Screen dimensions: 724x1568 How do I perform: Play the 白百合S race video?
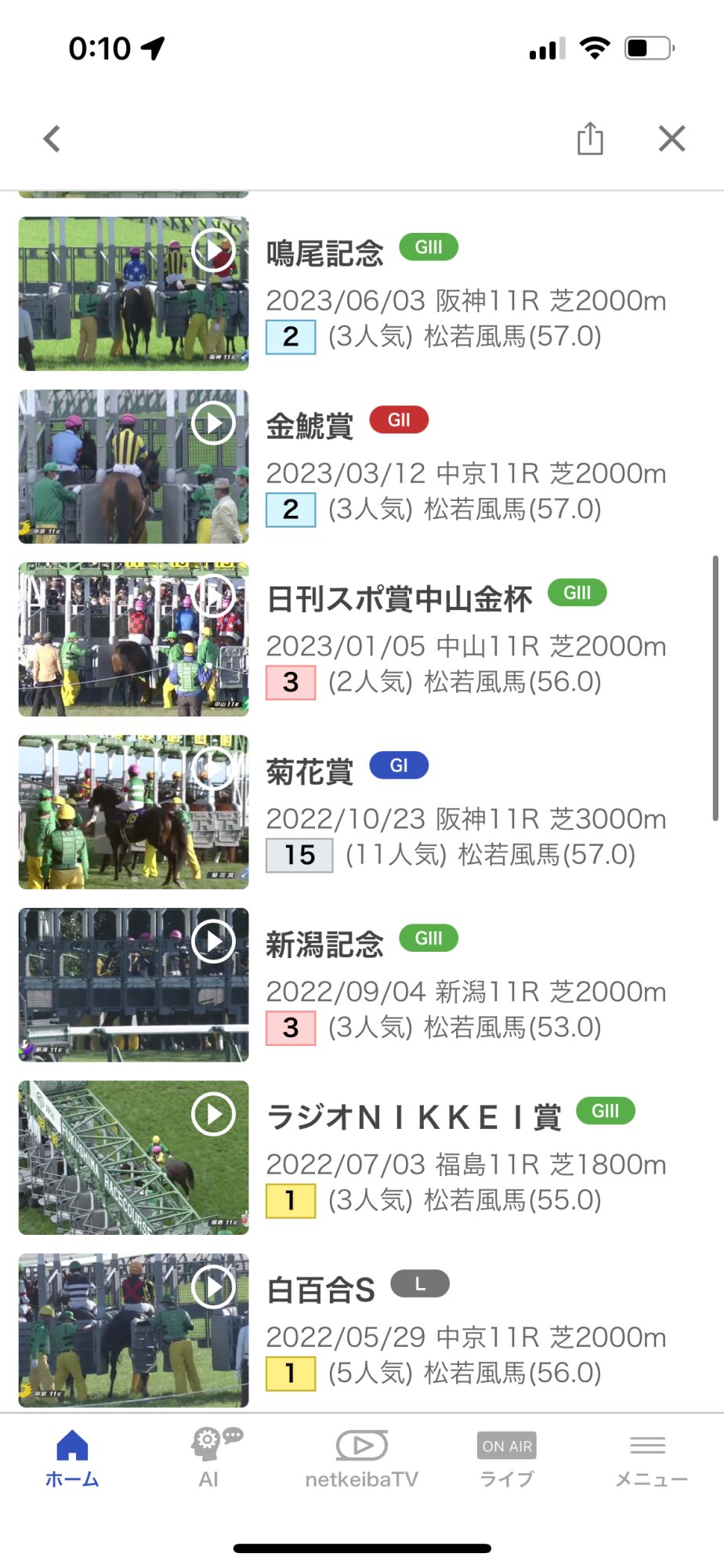coord(134,1330)
